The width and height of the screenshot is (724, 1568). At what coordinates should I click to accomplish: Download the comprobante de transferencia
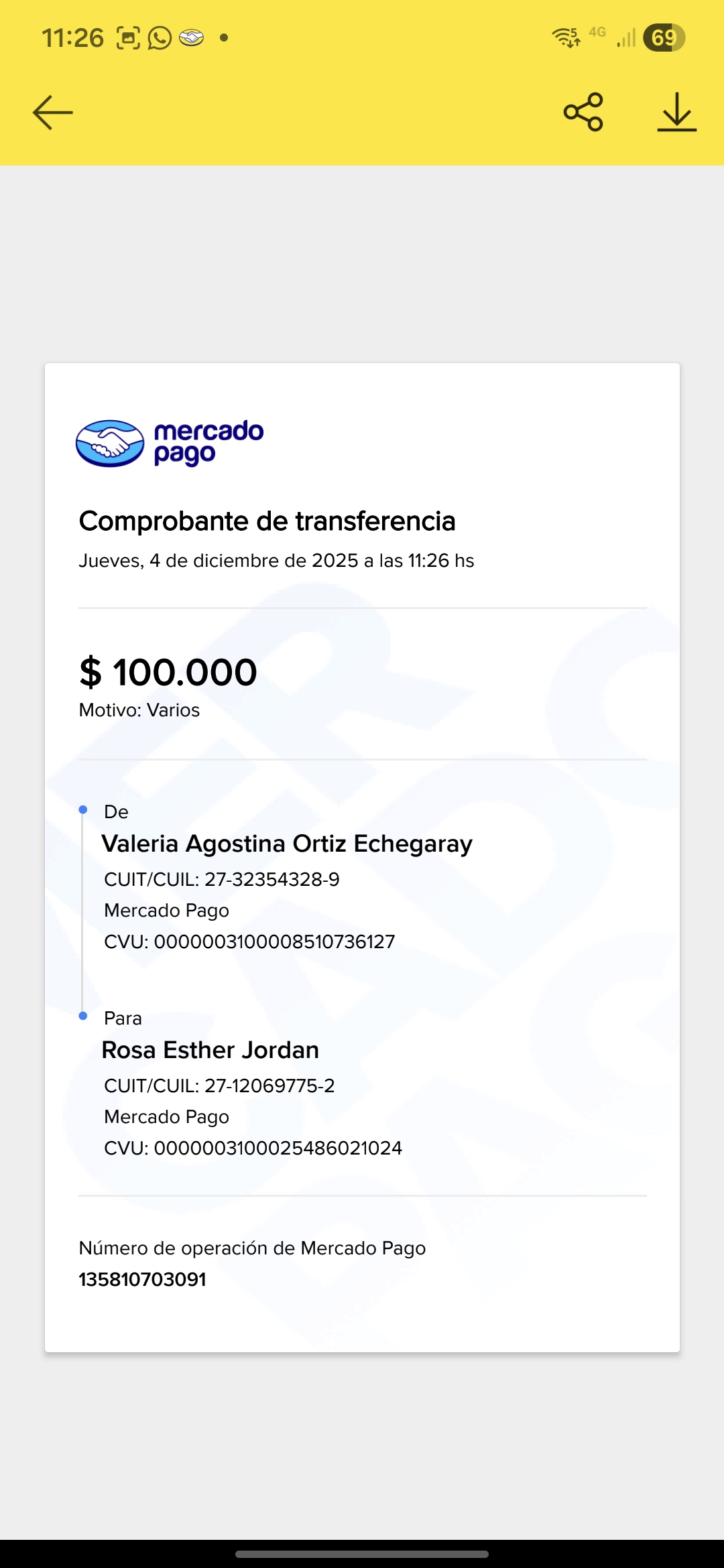[676, 112]
